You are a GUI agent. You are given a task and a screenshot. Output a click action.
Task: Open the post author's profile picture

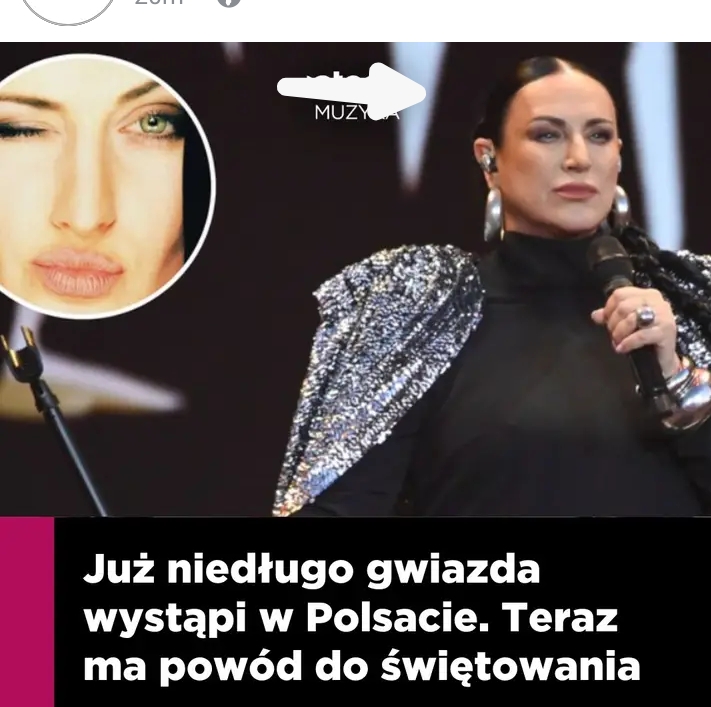[x=68, y=8]
